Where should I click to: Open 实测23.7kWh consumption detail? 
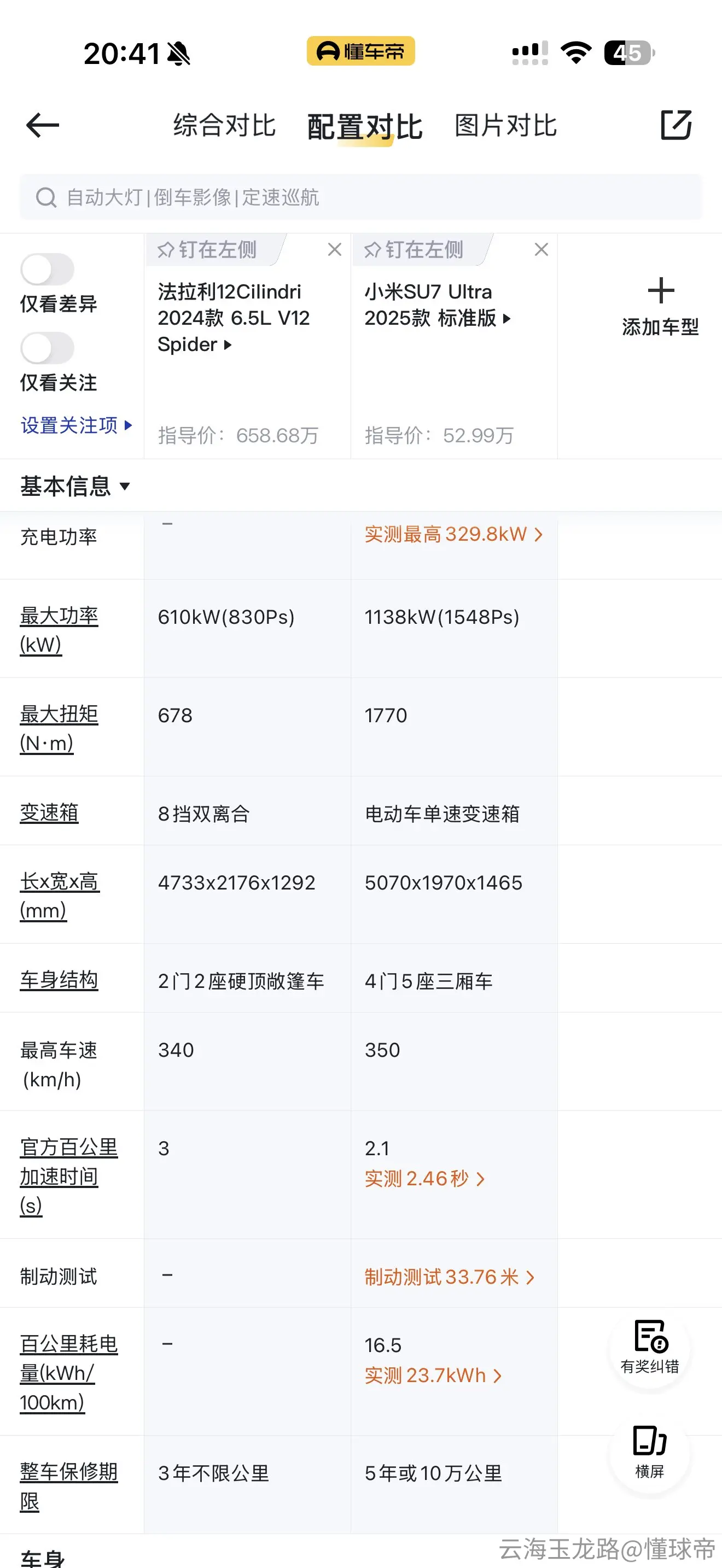point(433,1375)
